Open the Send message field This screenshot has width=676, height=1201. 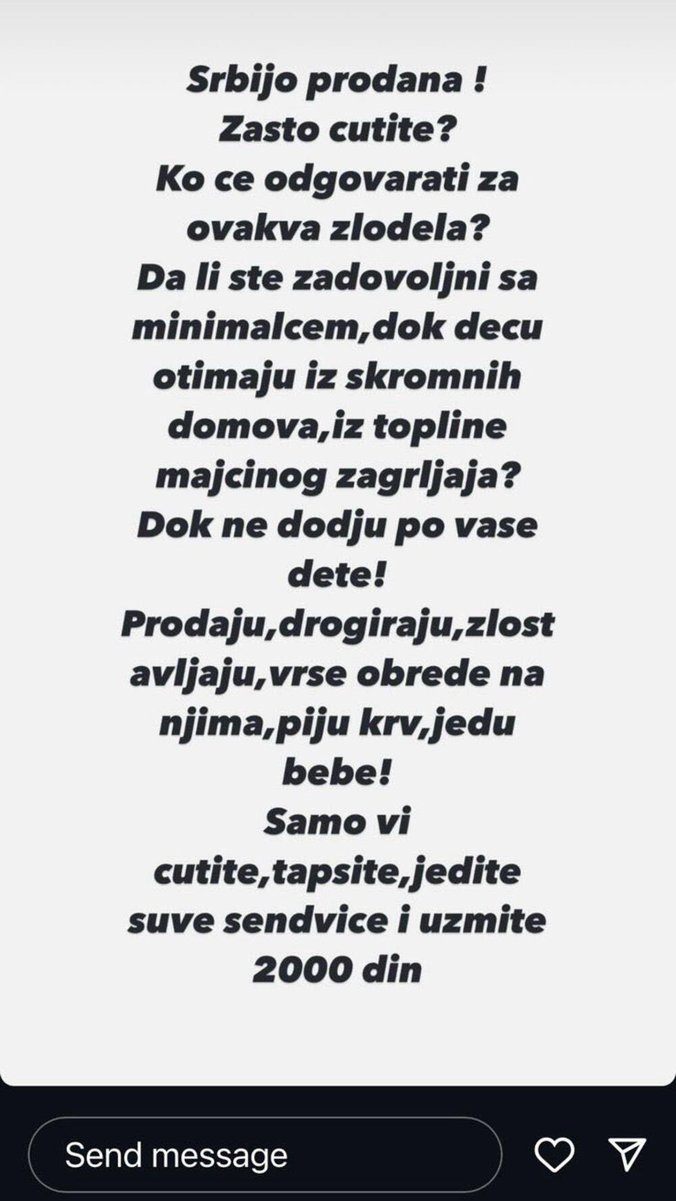click(265, 1156)
